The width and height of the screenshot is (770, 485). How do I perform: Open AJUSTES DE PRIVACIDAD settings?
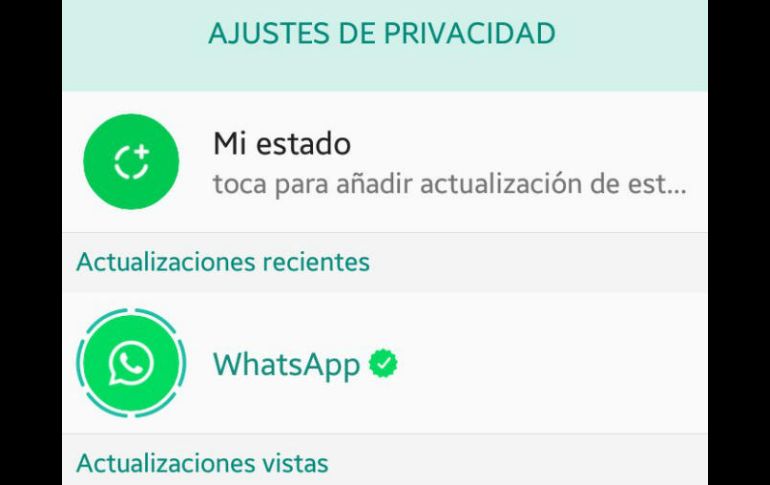pyautogui.click(x=381, y=35)
